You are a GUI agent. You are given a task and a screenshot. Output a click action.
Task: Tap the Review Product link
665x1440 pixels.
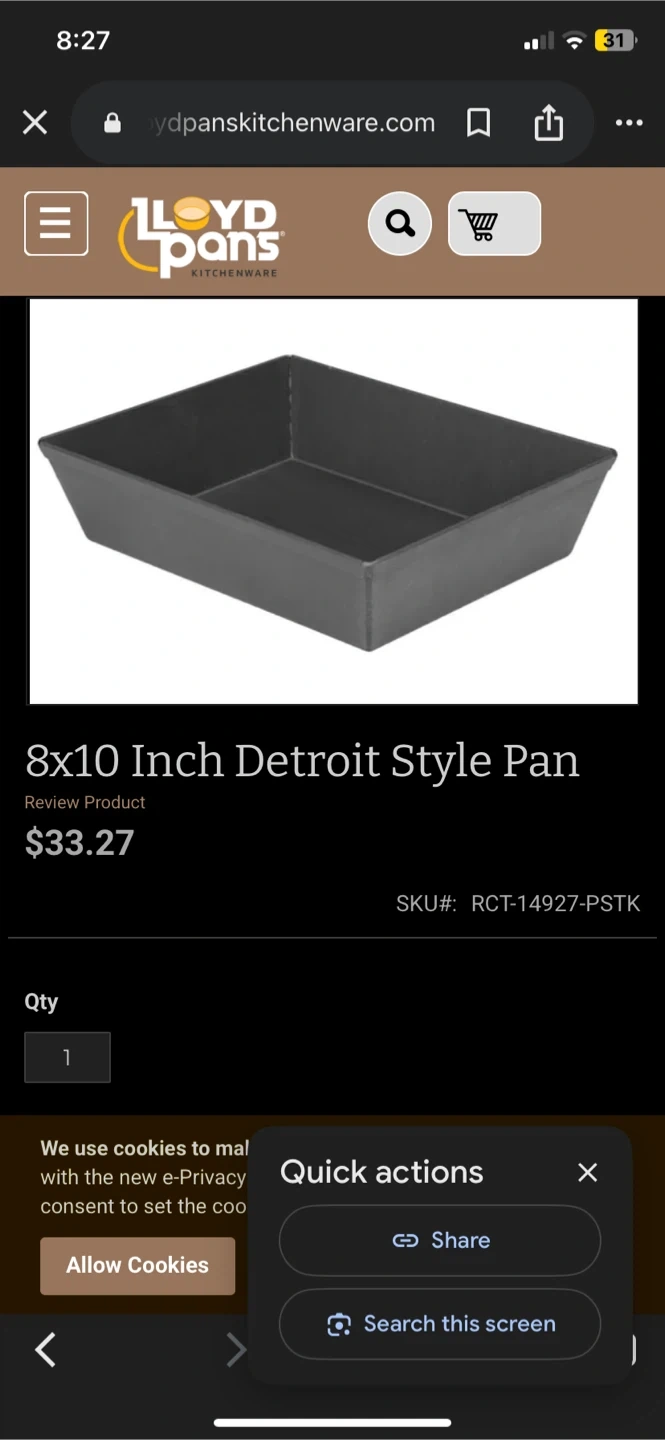coord(85,802)
